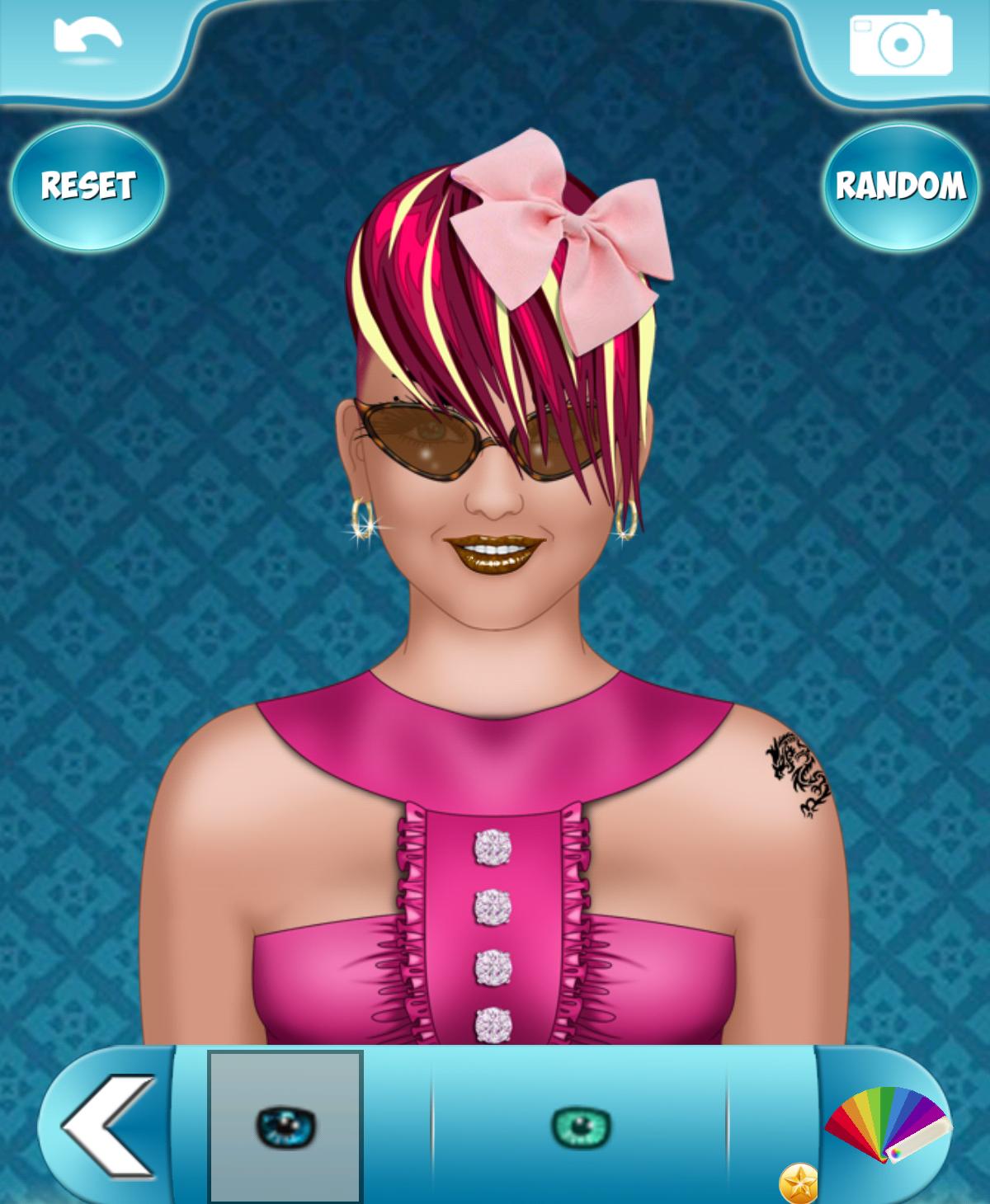The height and width of the screenshot is (1204, 990).
Task: Choose the green eye color option
Action: click(581, 1126)
